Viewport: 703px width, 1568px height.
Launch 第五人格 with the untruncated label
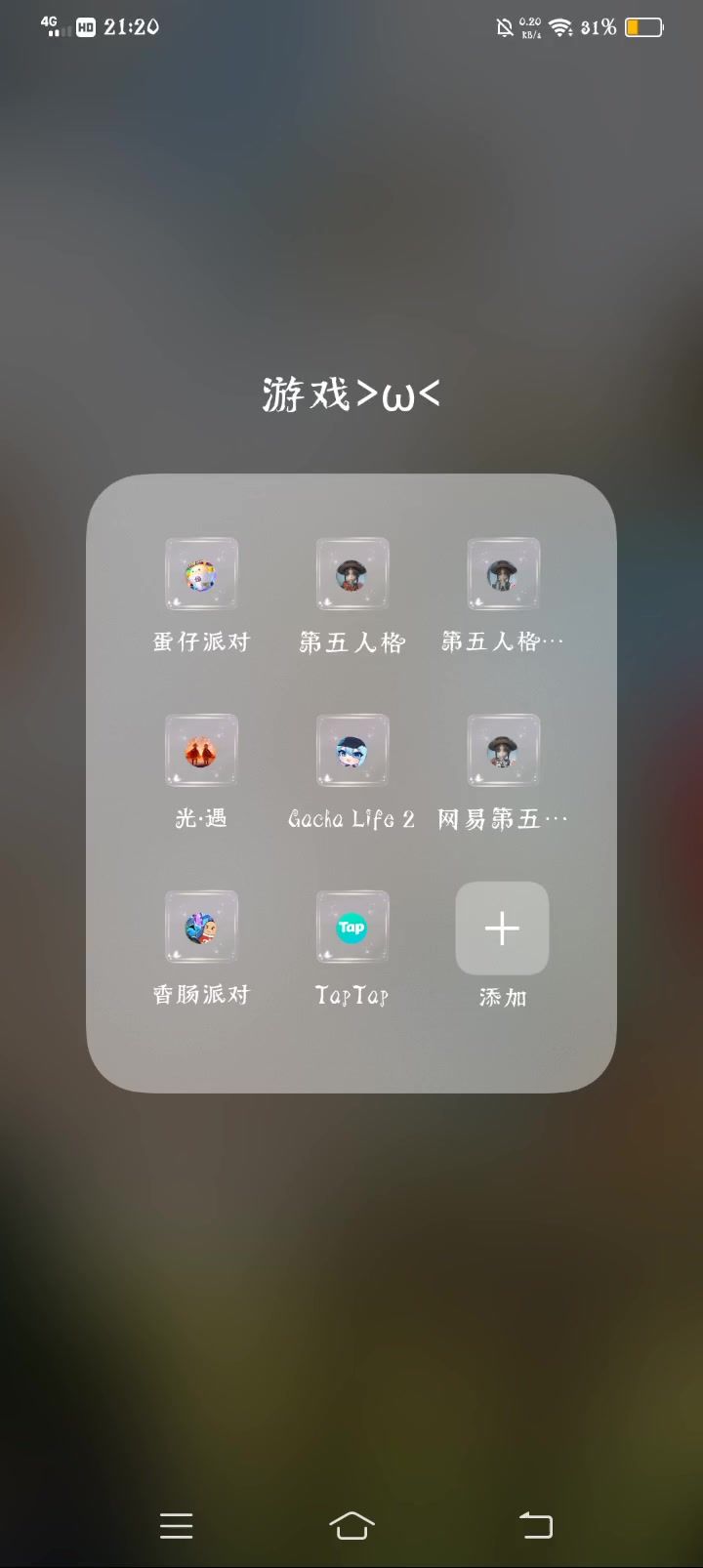pos(351,574)
